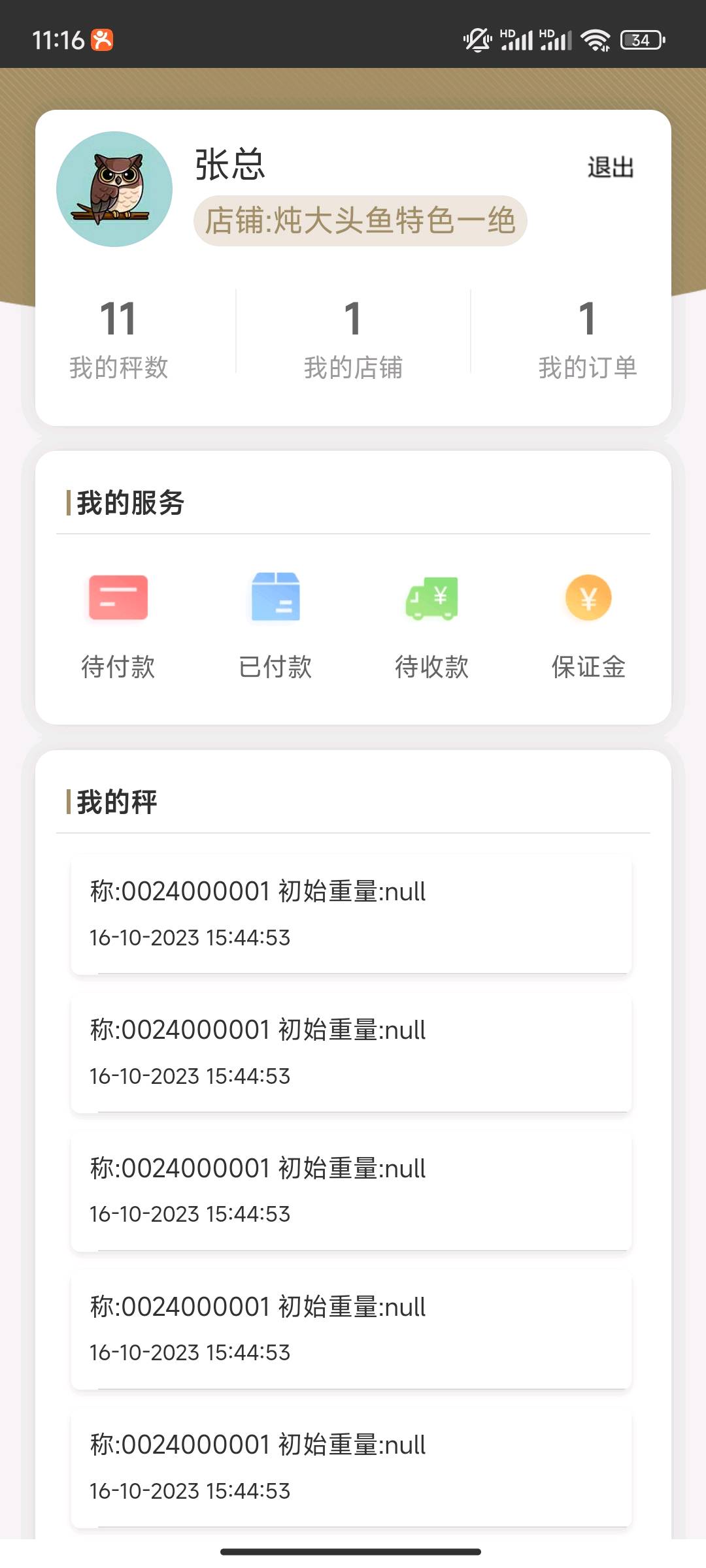Viewport: 706px width, 1568px height.
Task: Open 保证金 deposit
Action: click(588, 624)
